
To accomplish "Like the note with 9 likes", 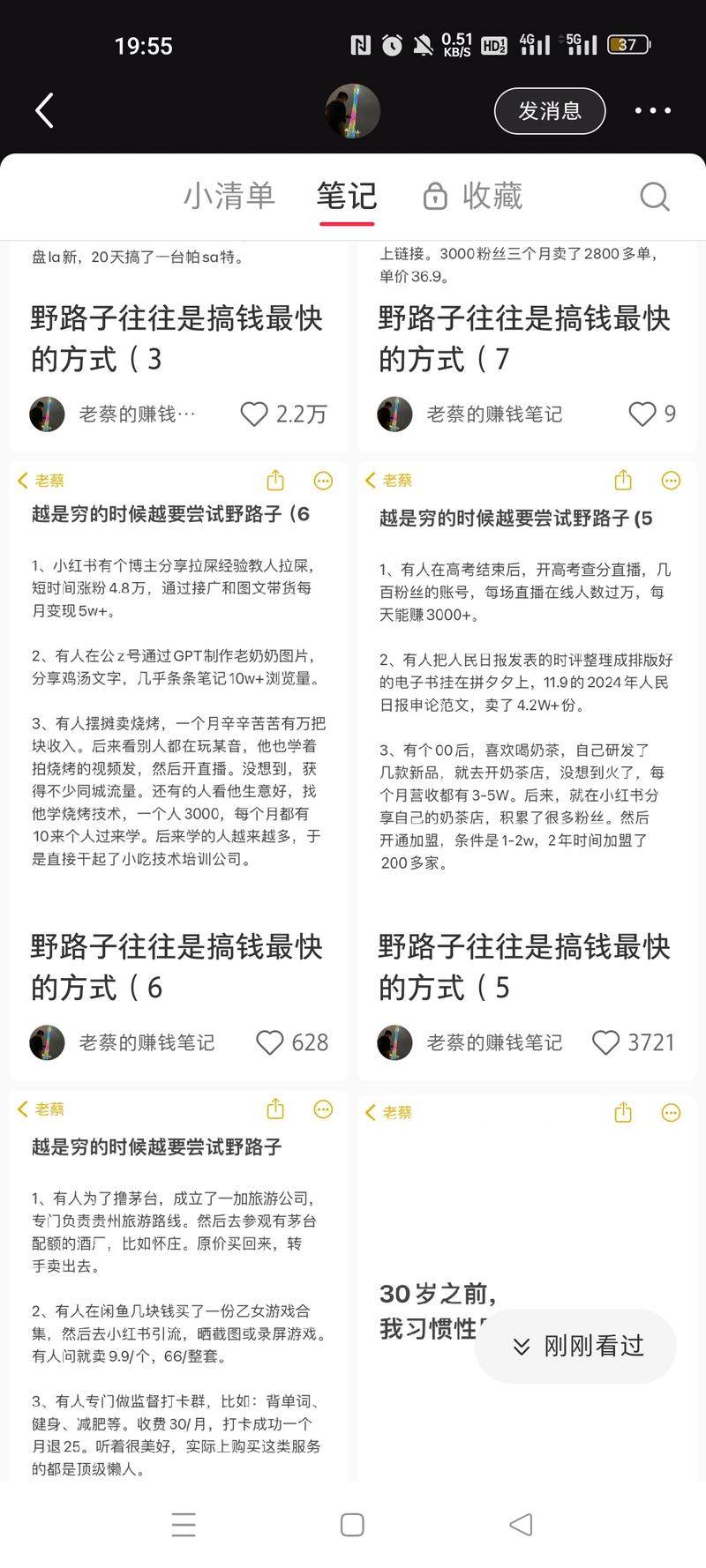I will click(642, 414).
